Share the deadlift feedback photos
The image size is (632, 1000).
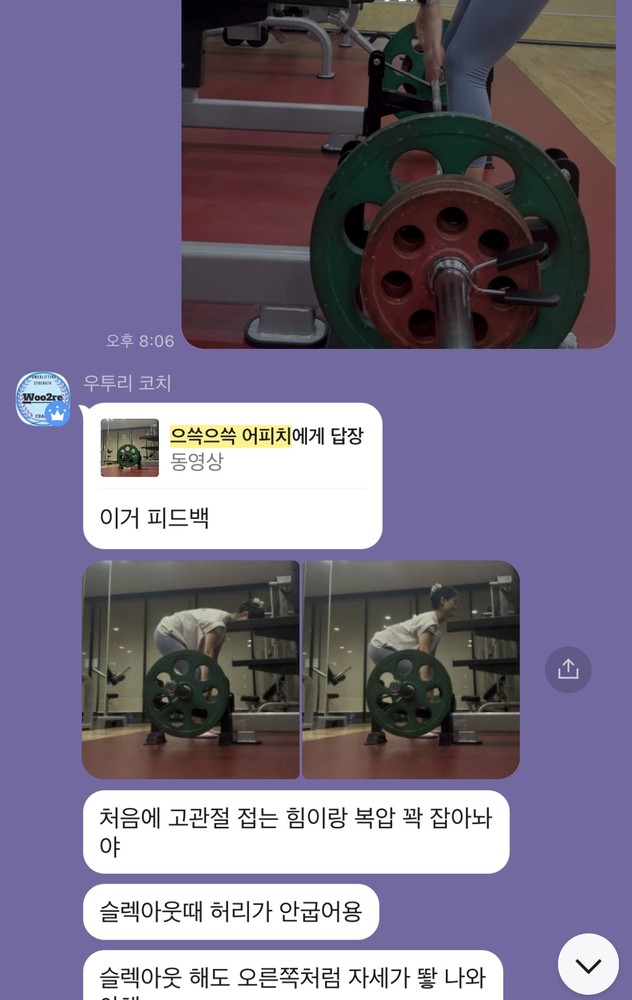[568, 670]
